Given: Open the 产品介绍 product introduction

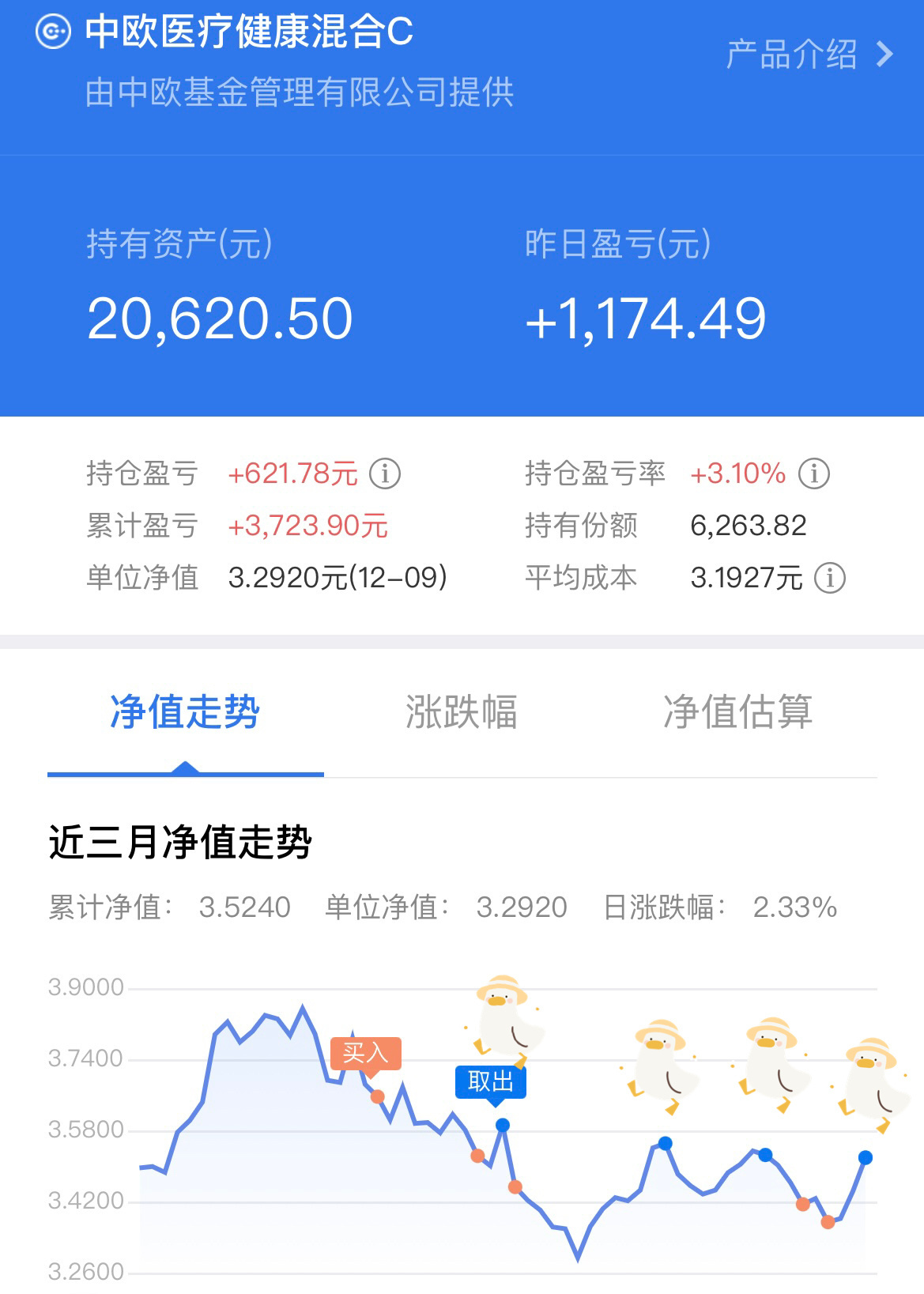Looking at the screenshot, I should pos(808,55).
